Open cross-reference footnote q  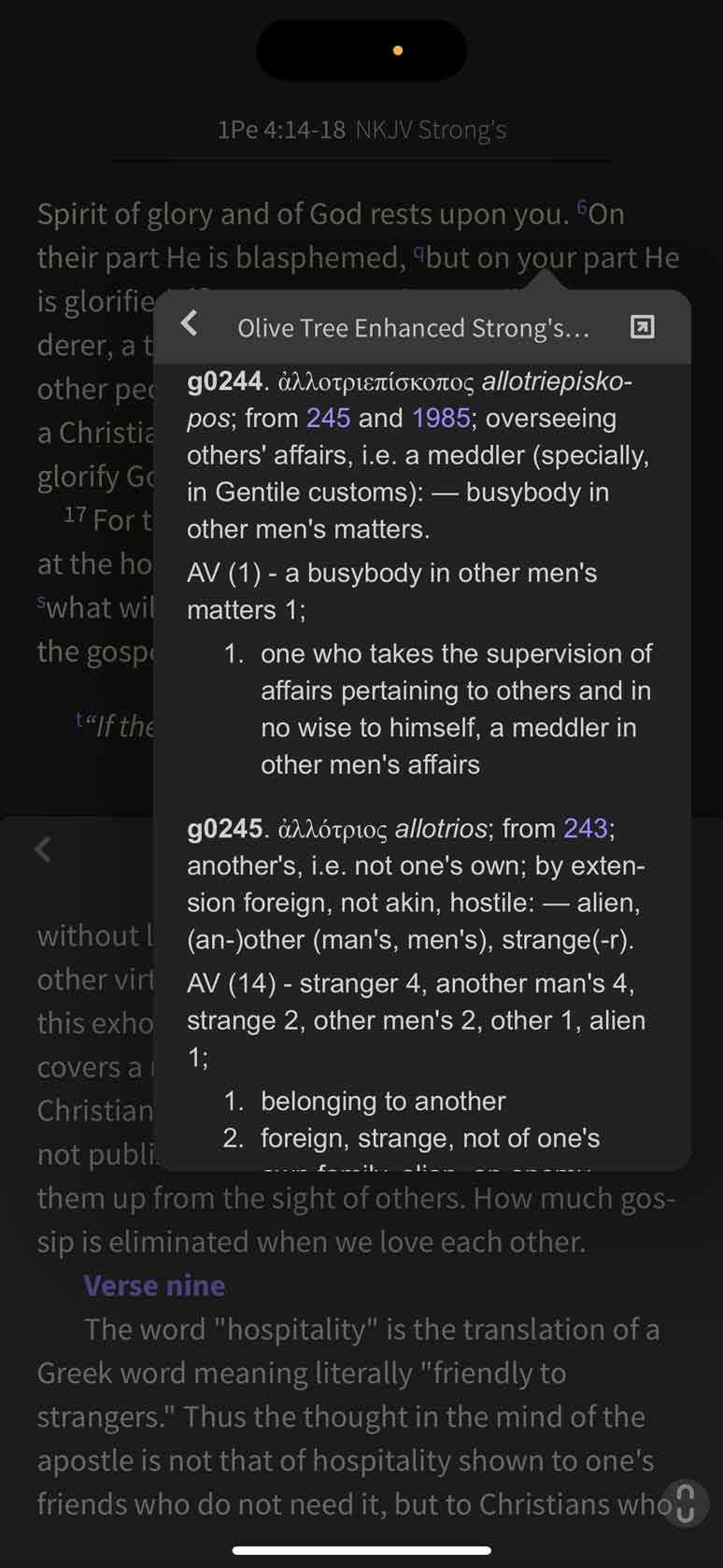419,252
